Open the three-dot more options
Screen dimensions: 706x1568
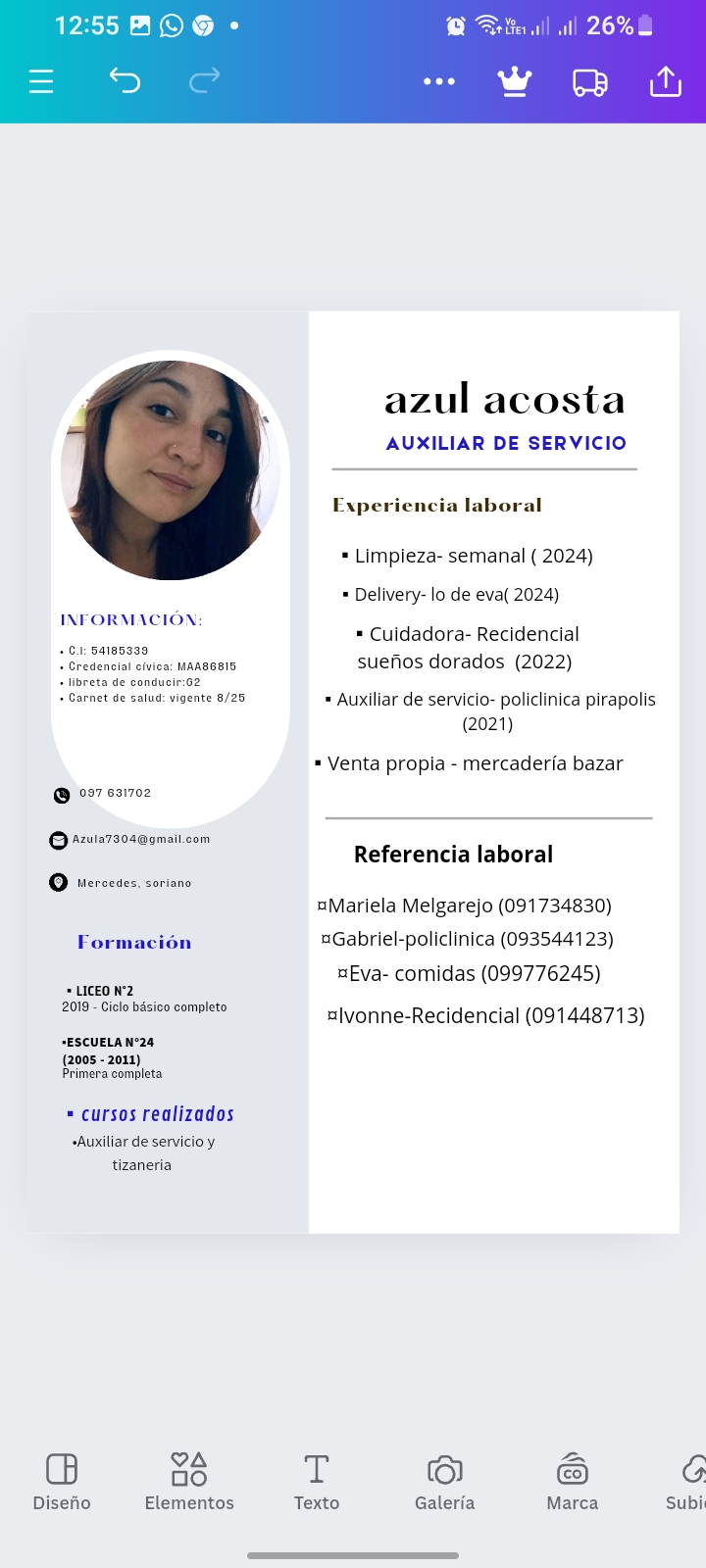click(x=439, y=81)
